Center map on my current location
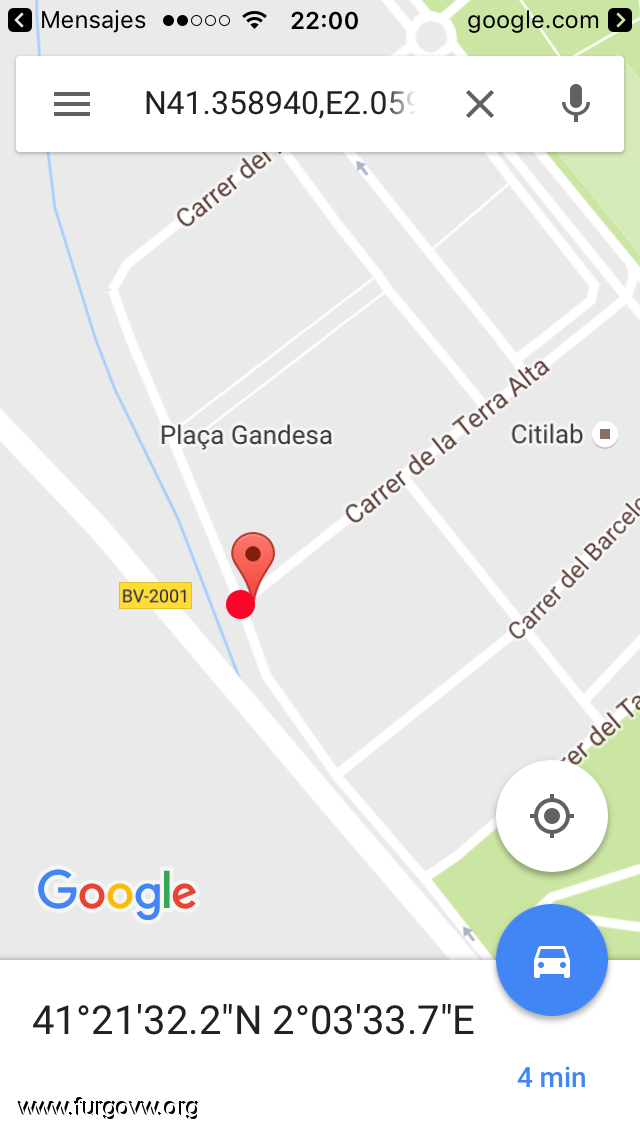 pos(552,816)
